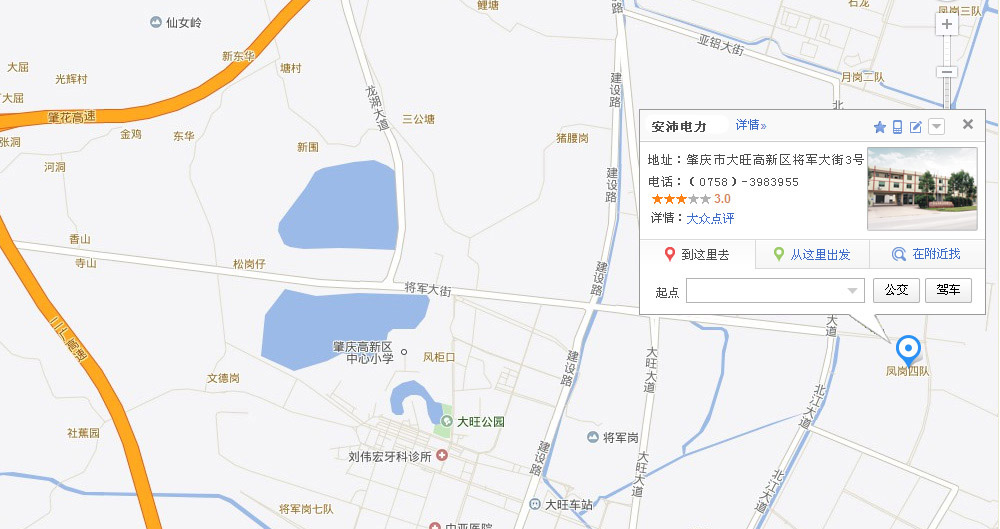Search routes by 公交 transit

click(x=896, y=291)
